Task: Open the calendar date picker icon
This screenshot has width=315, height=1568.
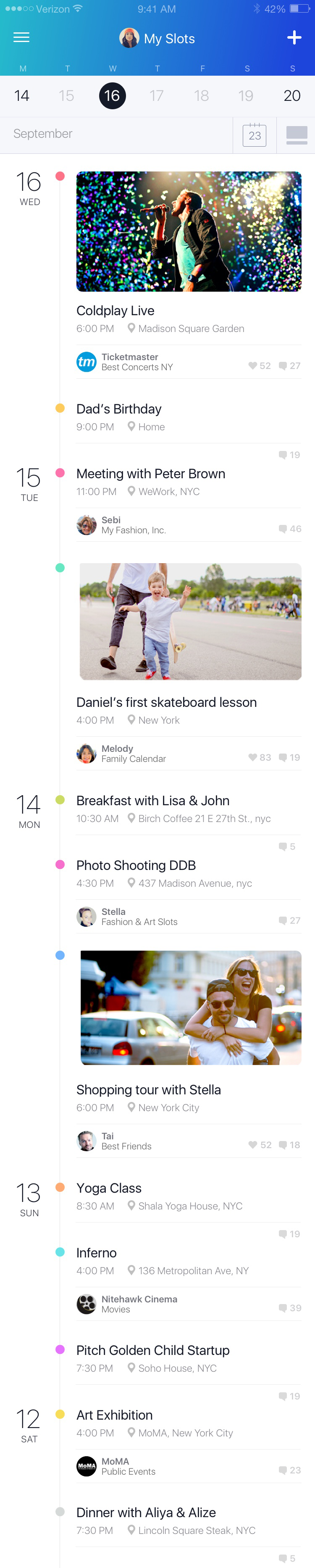Action: 254,135
